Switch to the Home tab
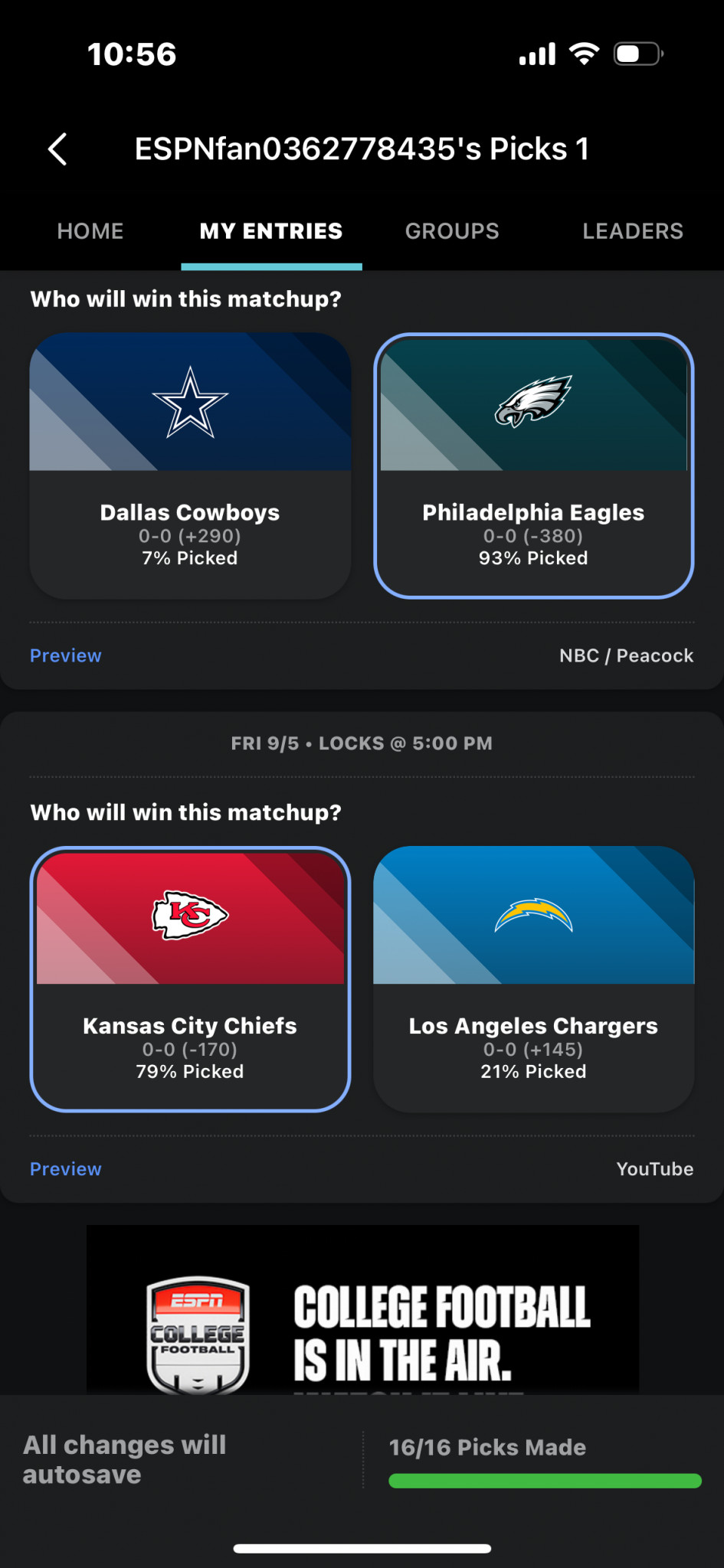Image resolution: width=724 pixels, height=1568 pixels. [x=90, y=231]
